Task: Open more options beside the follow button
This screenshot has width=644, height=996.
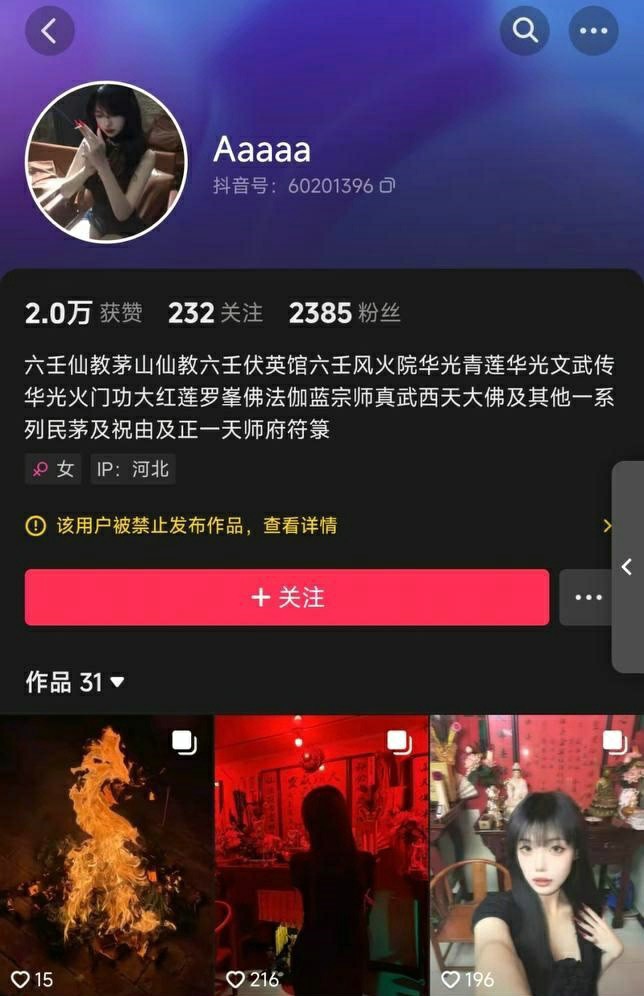Action: [x=588, y=597]
